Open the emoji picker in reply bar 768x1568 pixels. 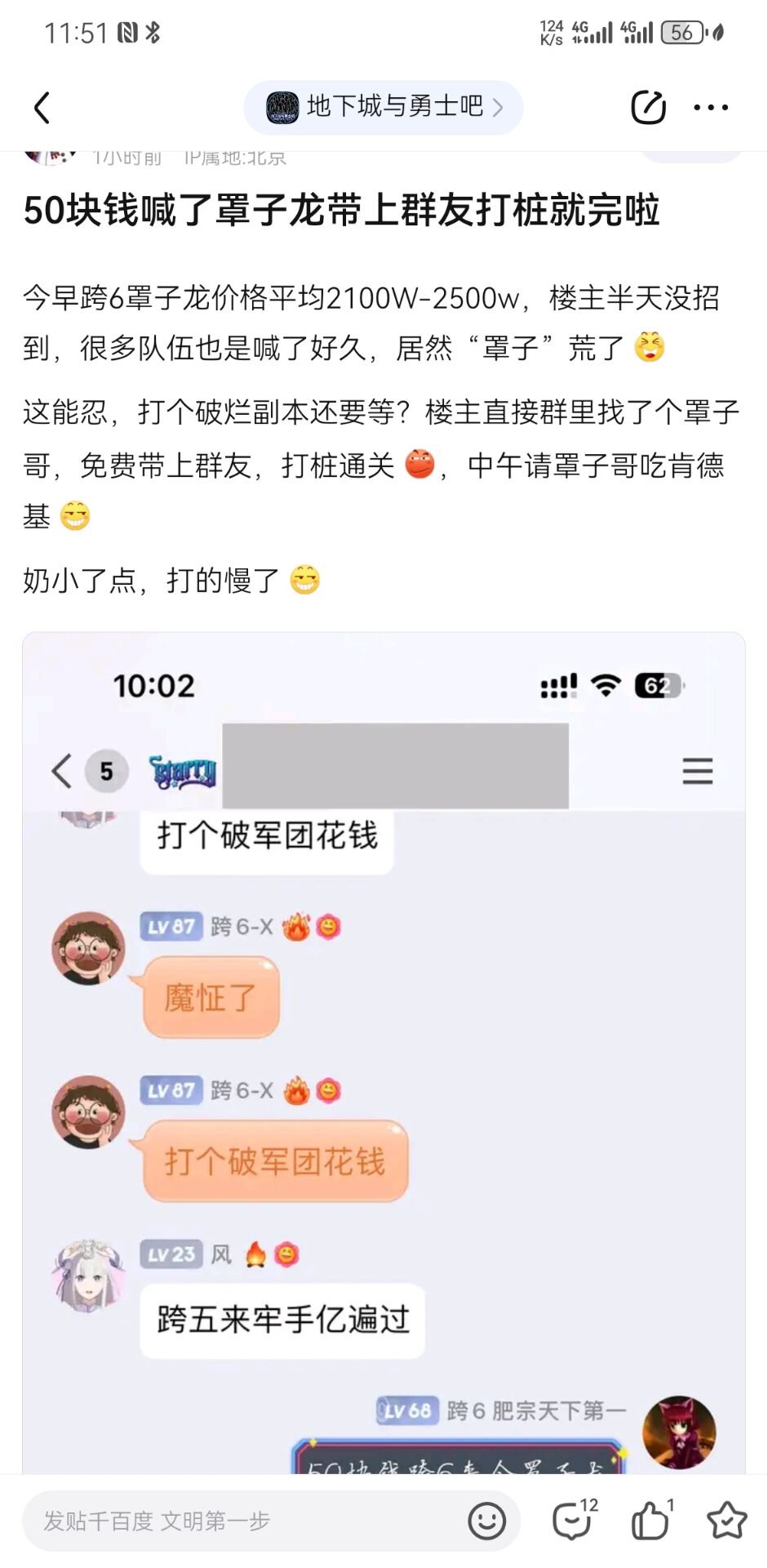486,1521
